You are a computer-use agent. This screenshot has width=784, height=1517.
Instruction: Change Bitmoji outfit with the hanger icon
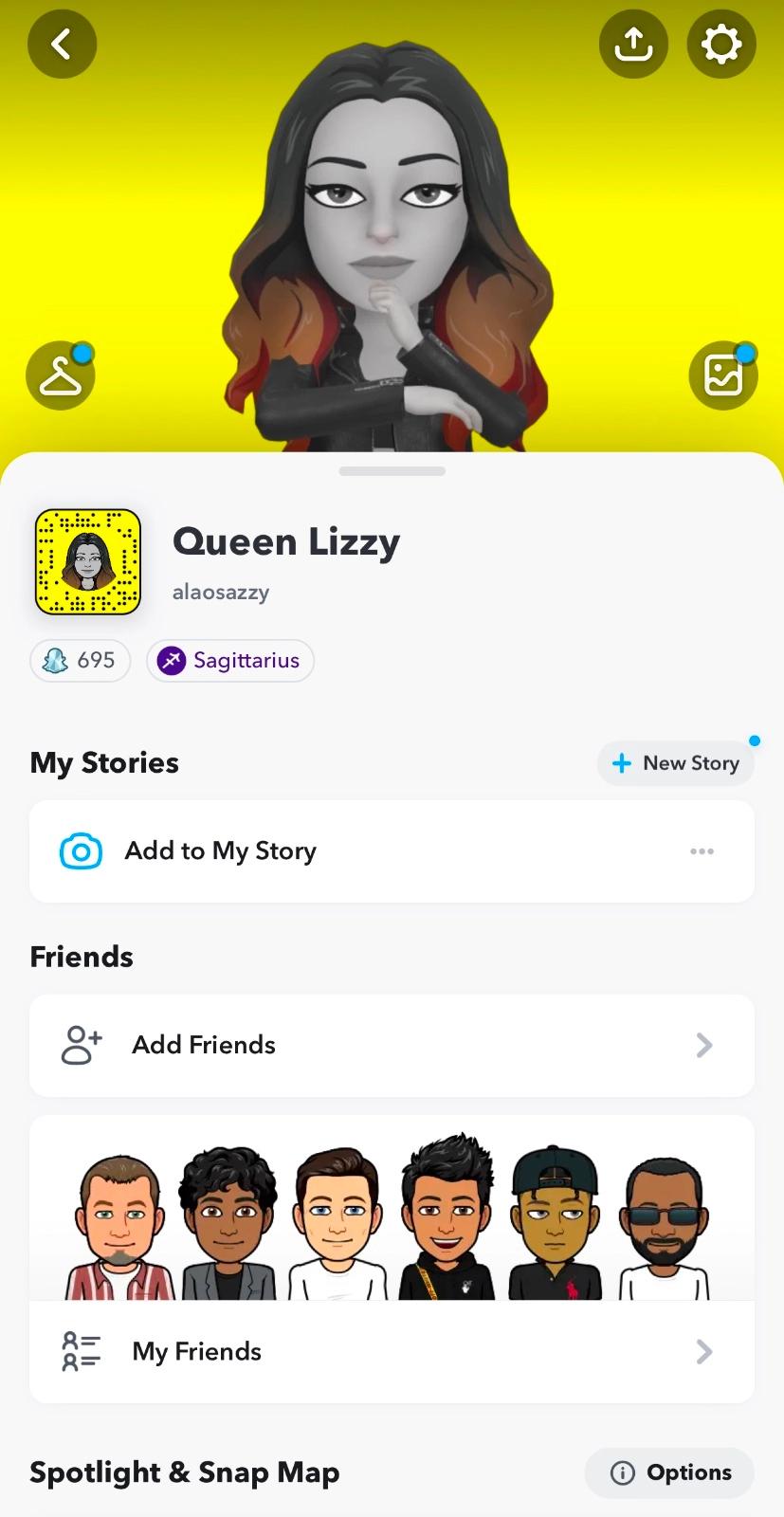(x=61, y=376)
